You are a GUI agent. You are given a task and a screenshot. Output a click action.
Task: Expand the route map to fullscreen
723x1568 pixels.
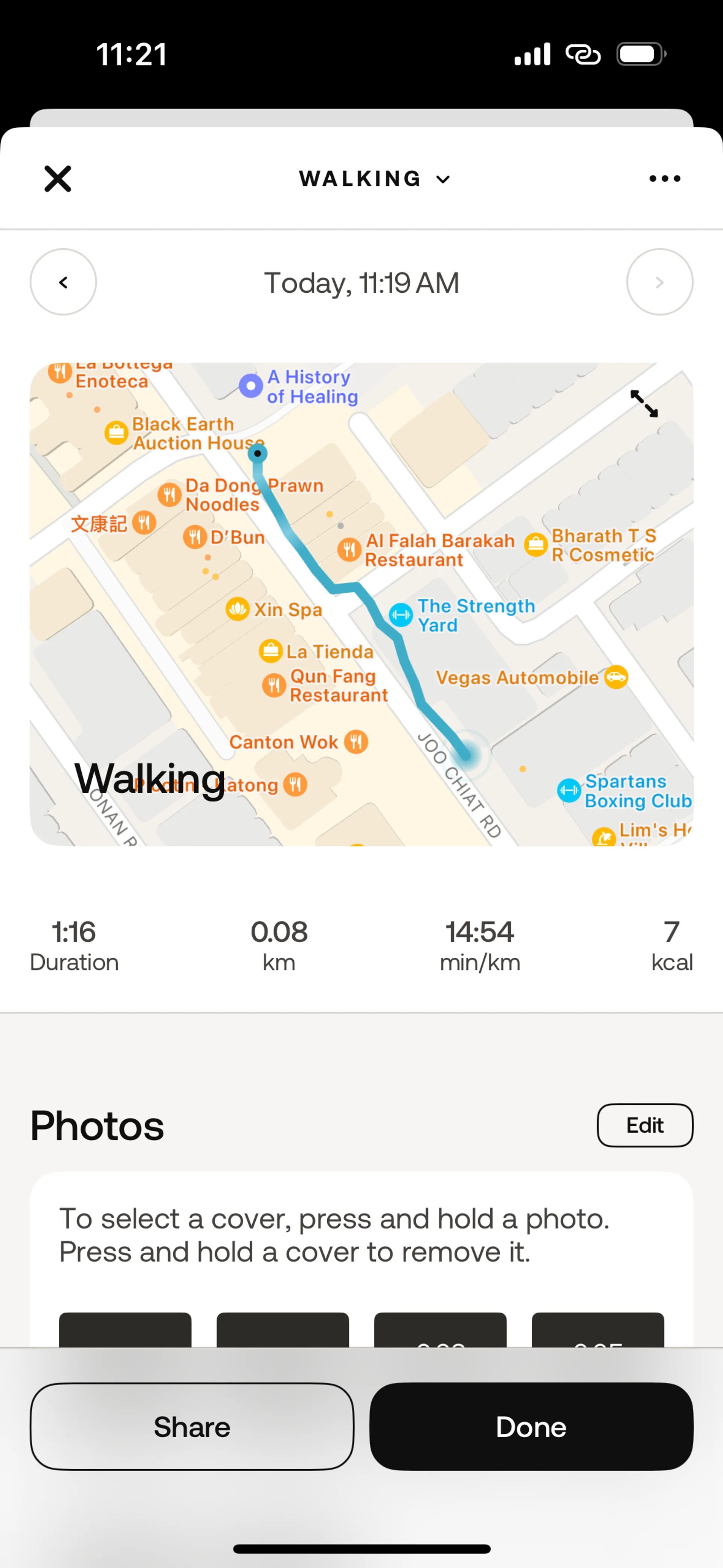point(644,403)
